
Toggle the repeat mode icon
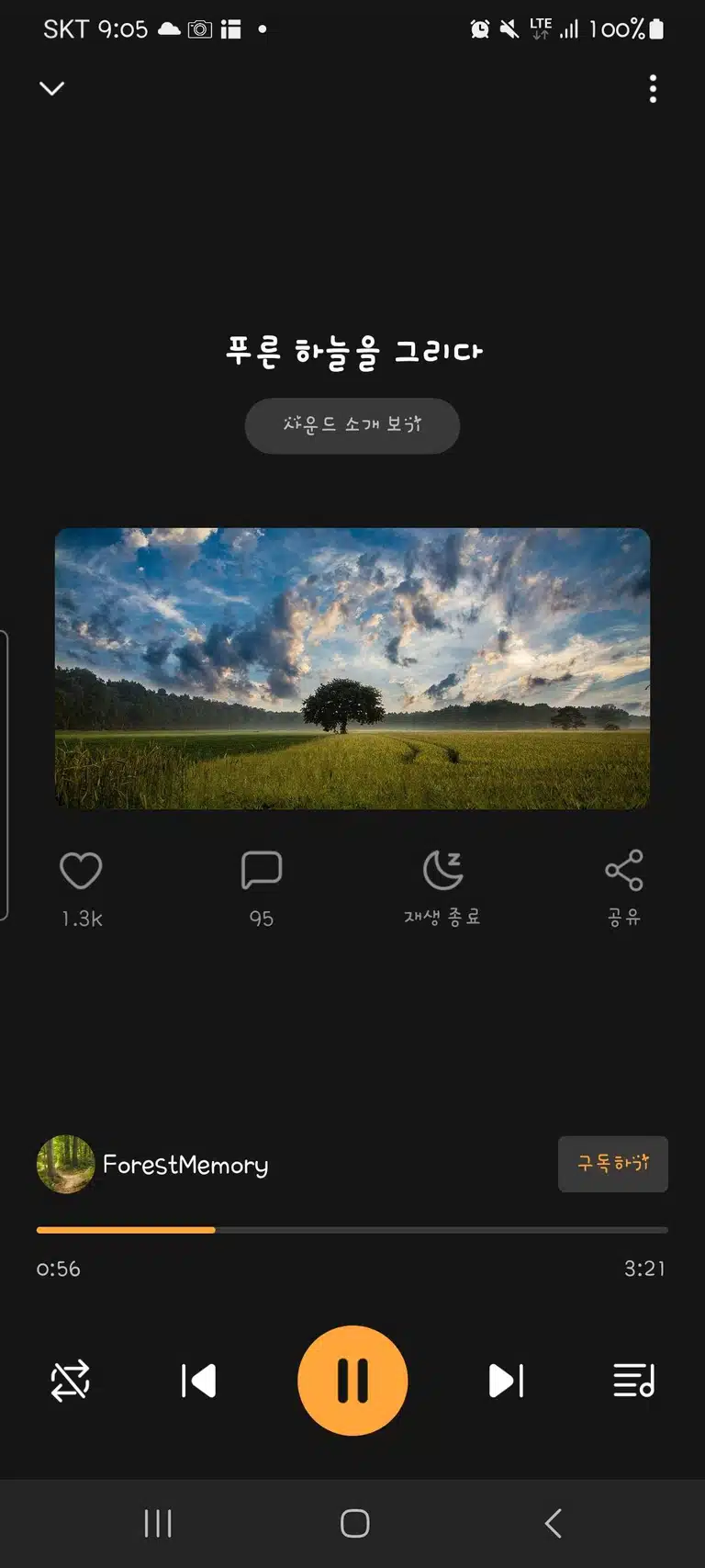click(x=71, y=1381)
